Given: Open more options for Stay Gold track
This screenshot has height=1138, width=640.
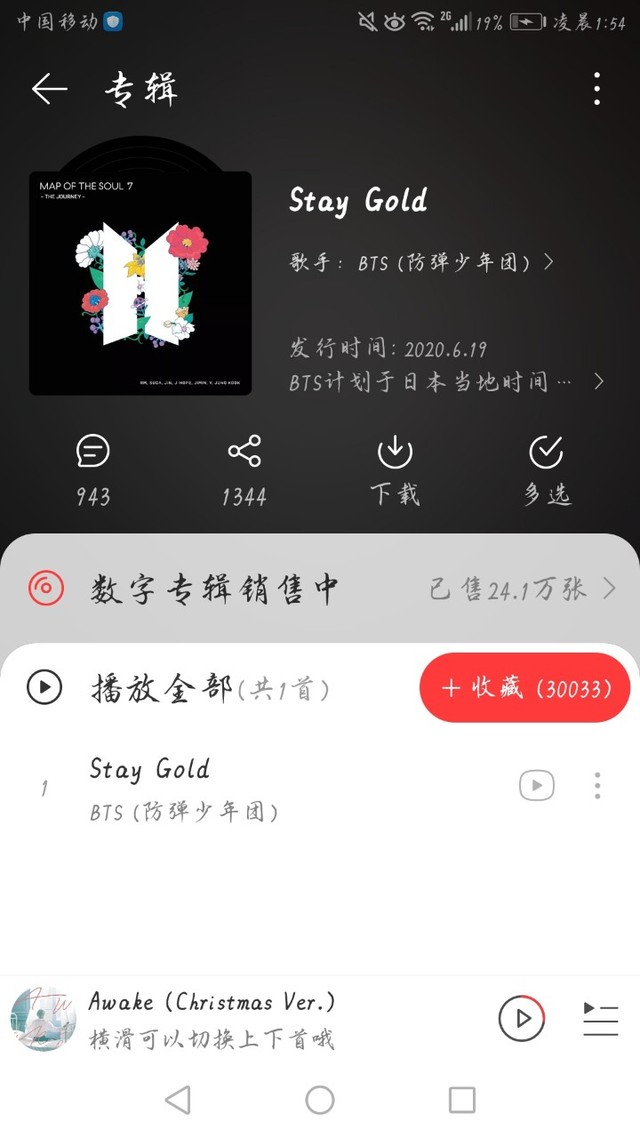Looking at the screenshot, I should 597,786.
